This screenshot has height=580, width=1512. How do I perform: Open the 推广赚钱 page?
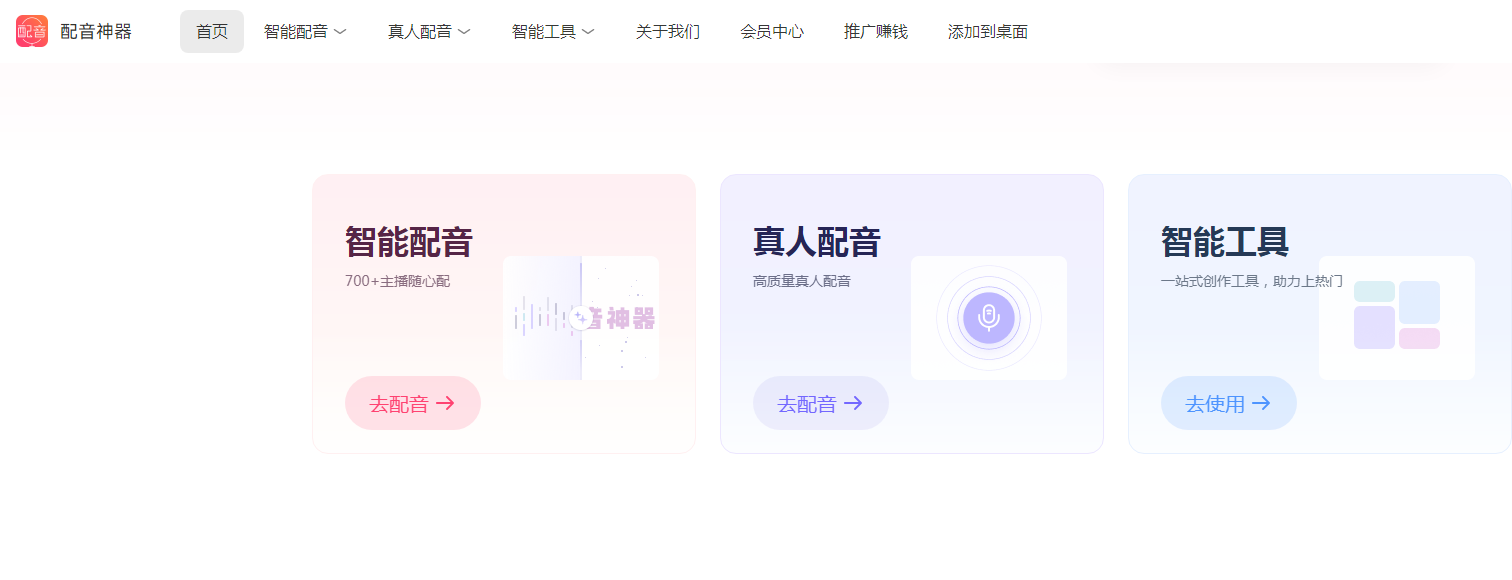click(x=875, y=32)
